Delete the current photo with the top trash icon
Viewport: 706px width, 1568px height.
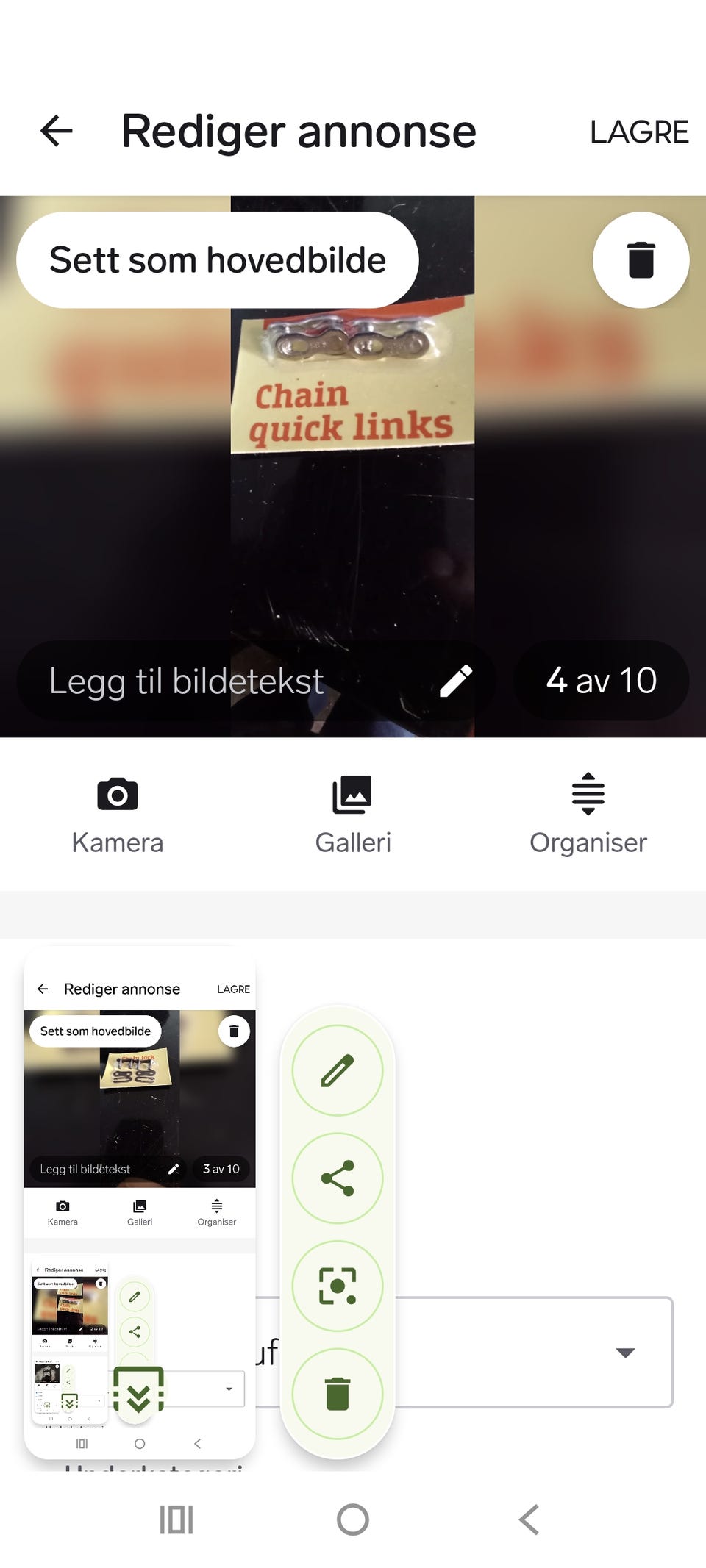pyautogui.click(x=641, y=259)
